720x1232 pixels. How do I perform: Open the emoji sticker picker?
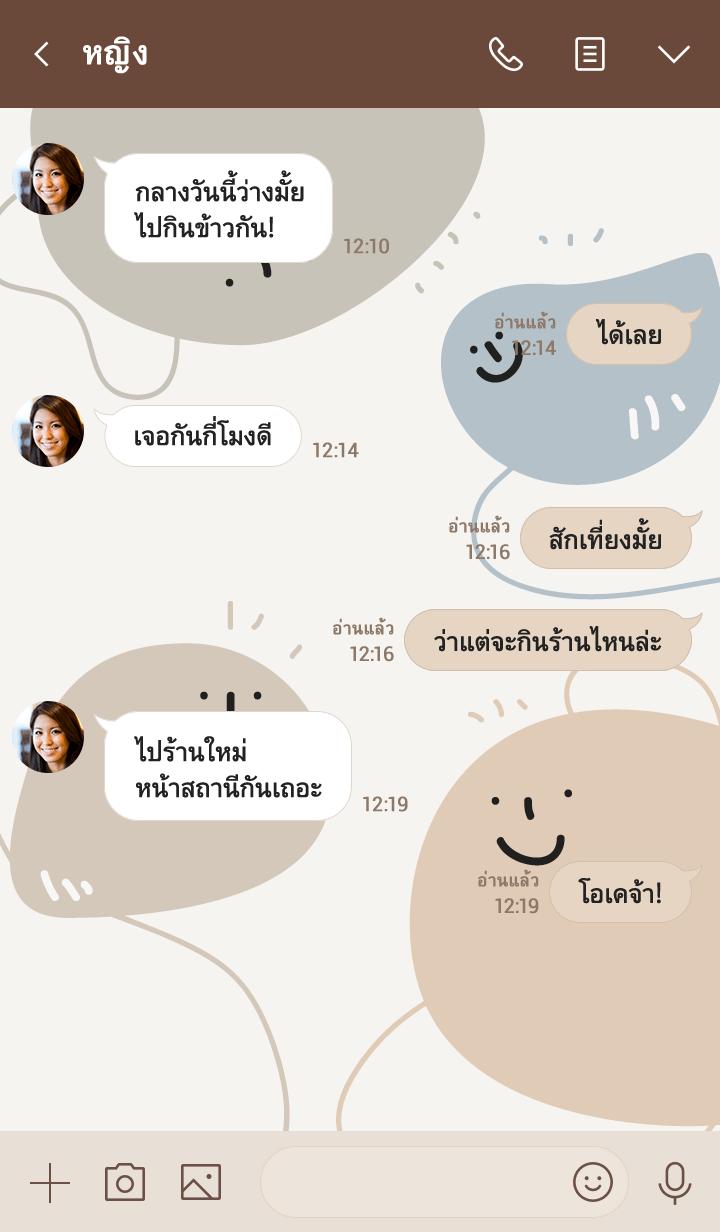pos(592,1183)
